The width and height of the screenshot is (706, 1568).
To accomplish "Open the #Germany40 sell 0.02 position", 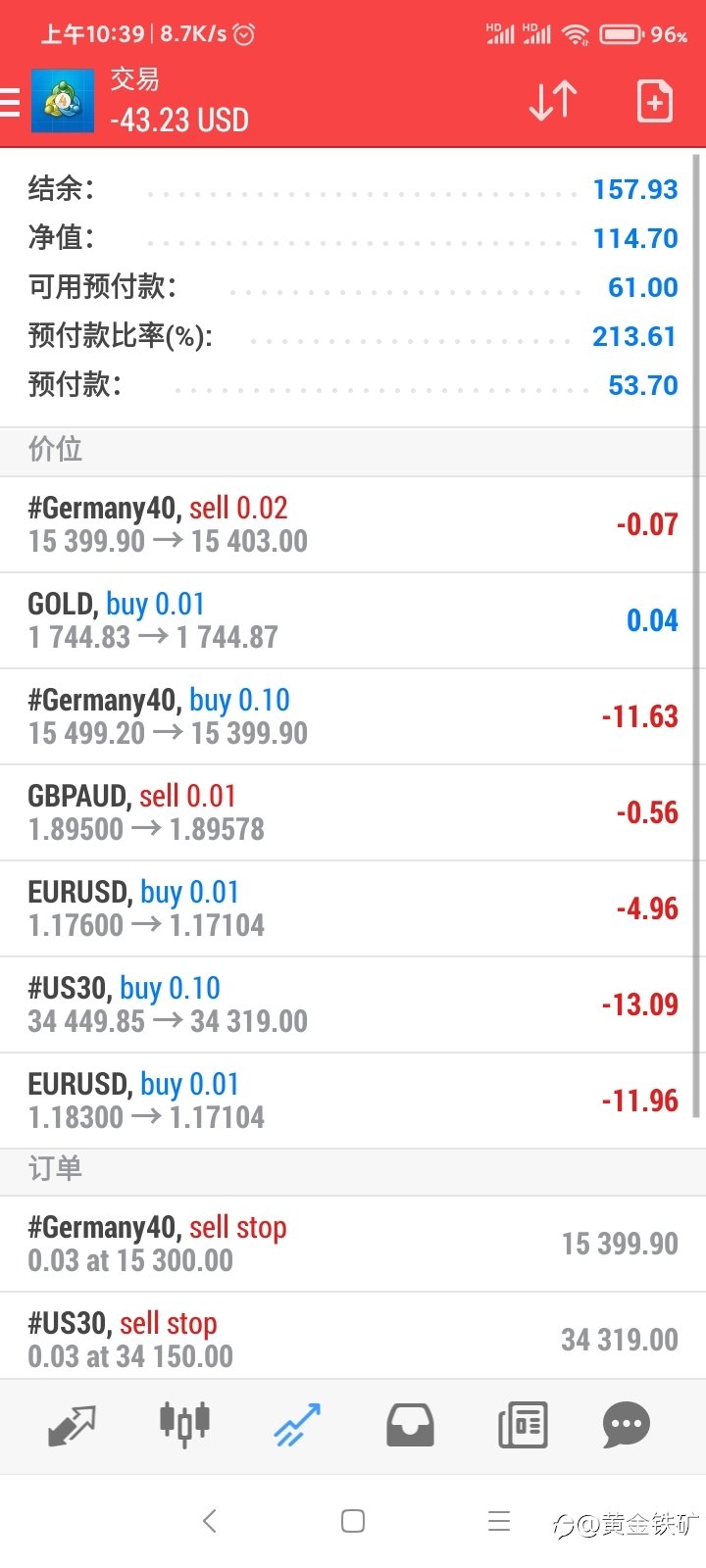I will (353, 524).
